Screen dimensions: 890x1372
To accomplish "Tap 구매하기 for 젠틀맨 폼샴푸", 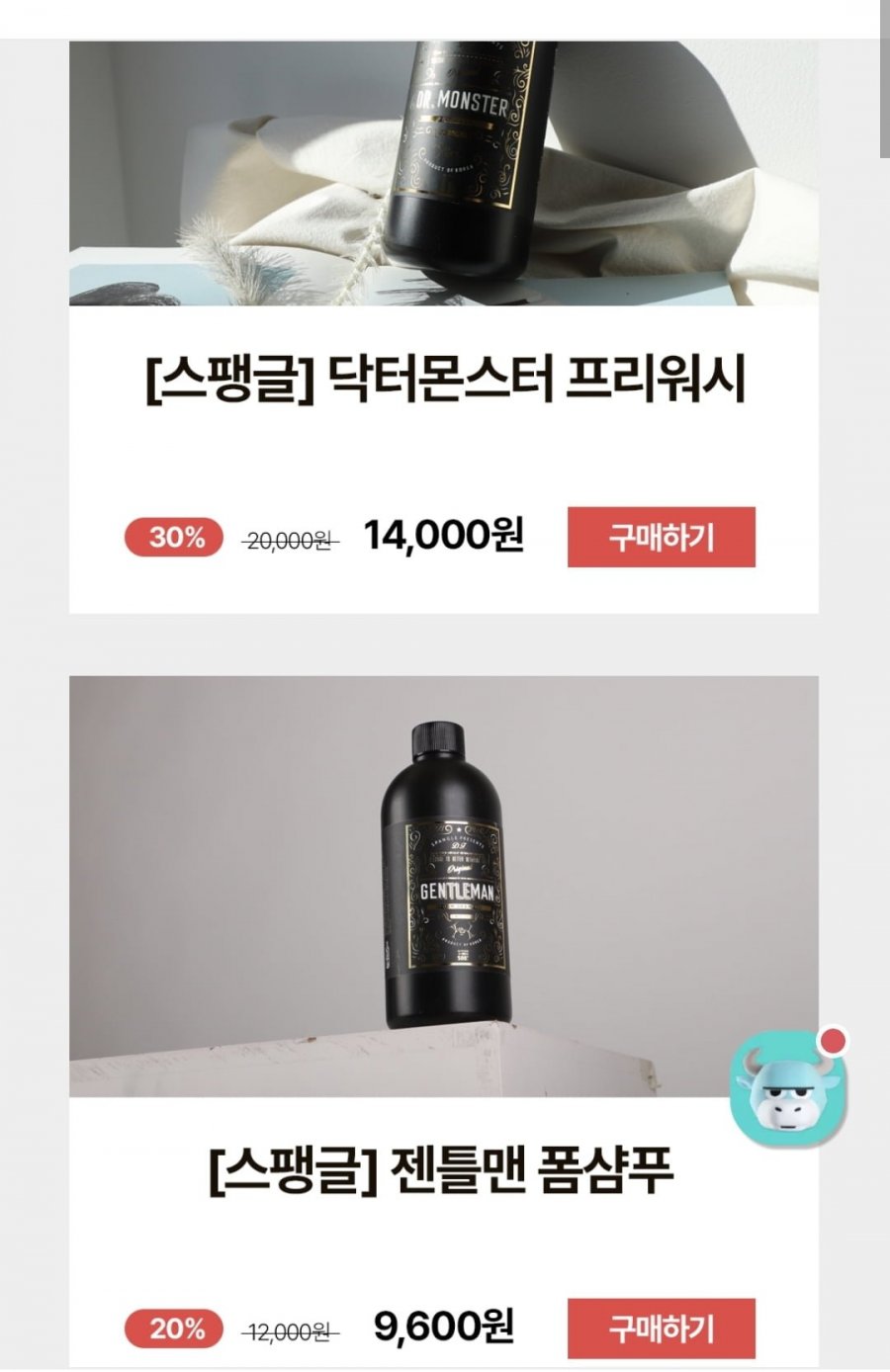I will 661,1328.
